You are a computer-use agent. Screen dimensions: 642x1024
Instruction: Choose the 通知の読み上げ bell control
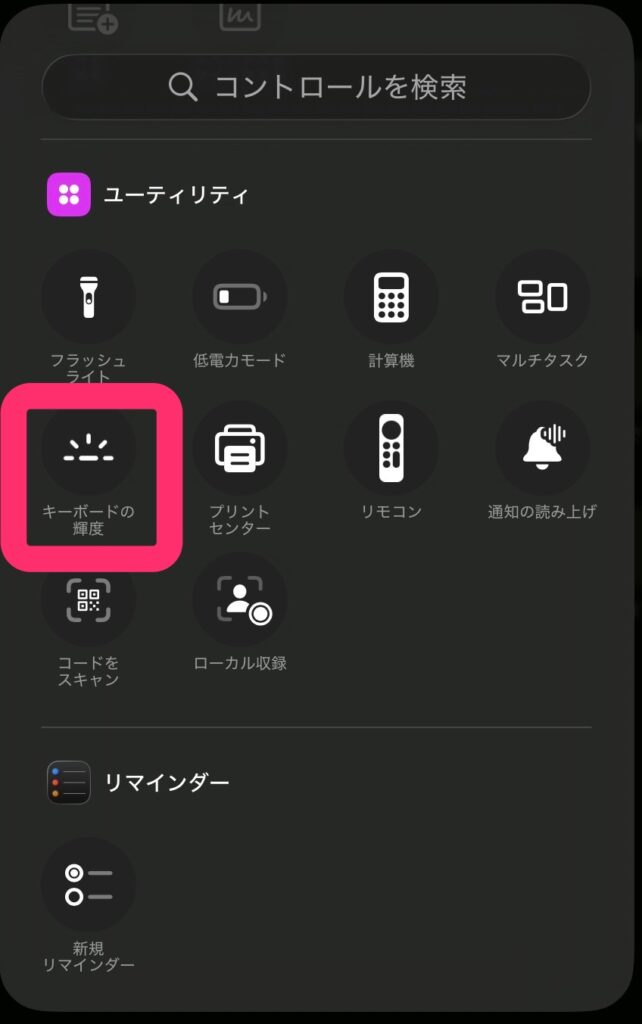[x=543, y=449]
